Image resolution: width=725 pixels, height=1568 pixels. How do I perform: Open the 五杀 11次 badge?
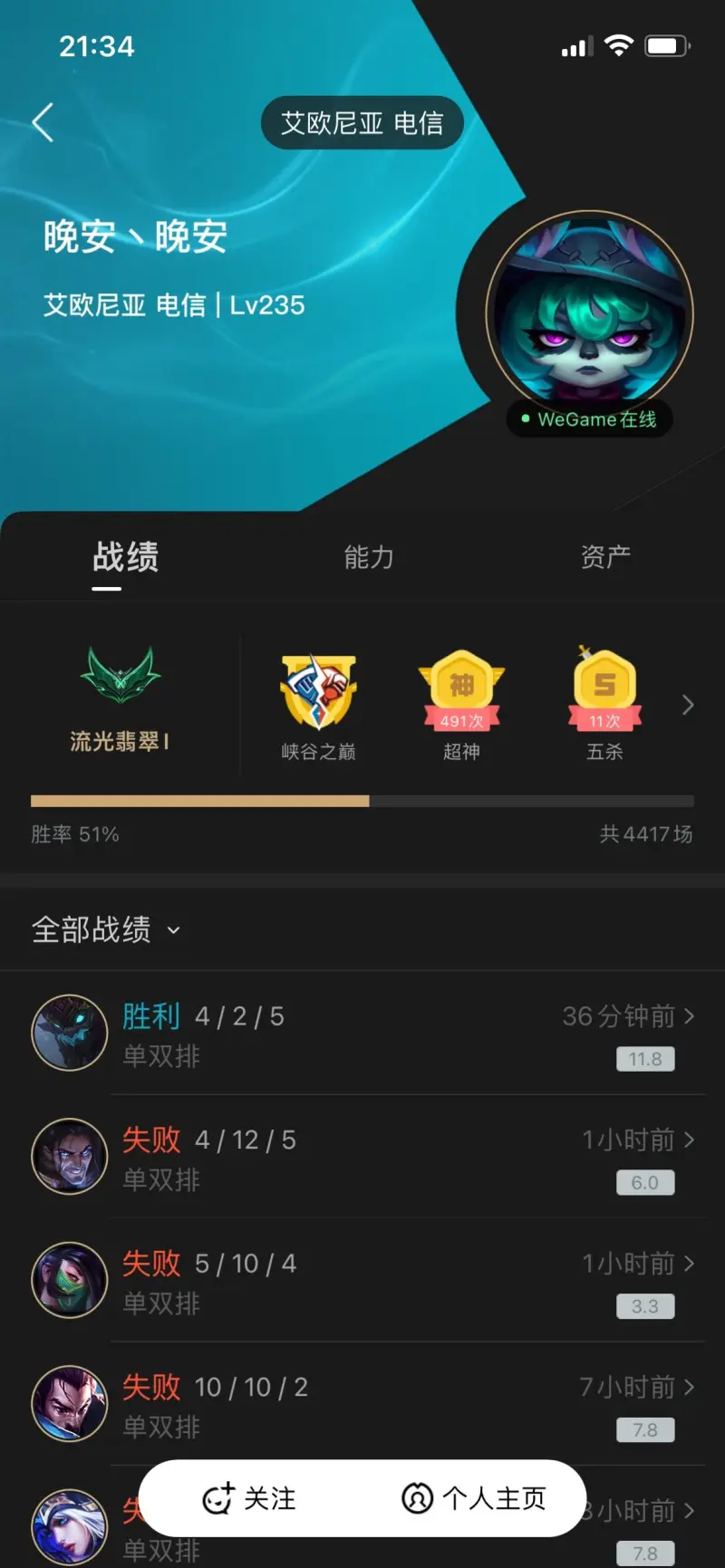pos(604,704)
